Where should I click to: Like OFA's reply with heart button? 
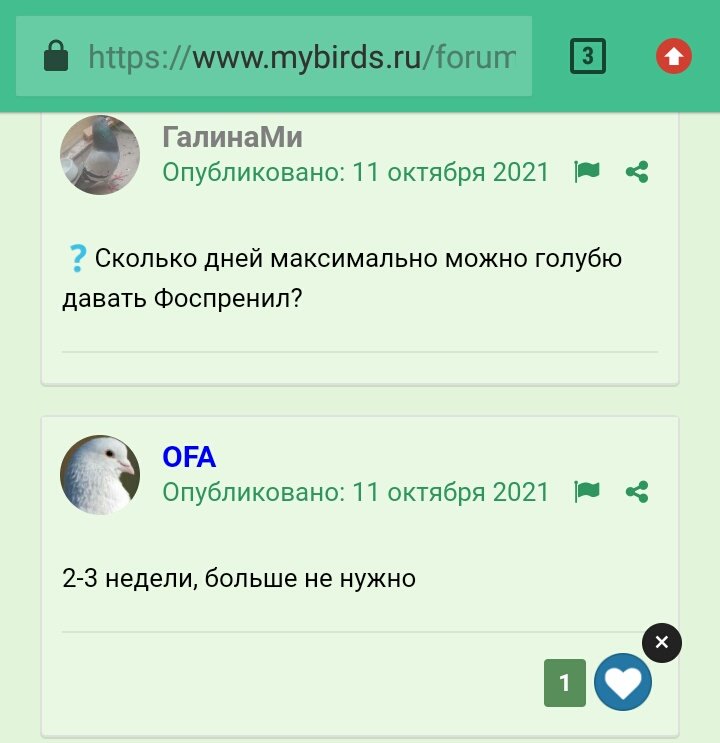tap(623, 684)
